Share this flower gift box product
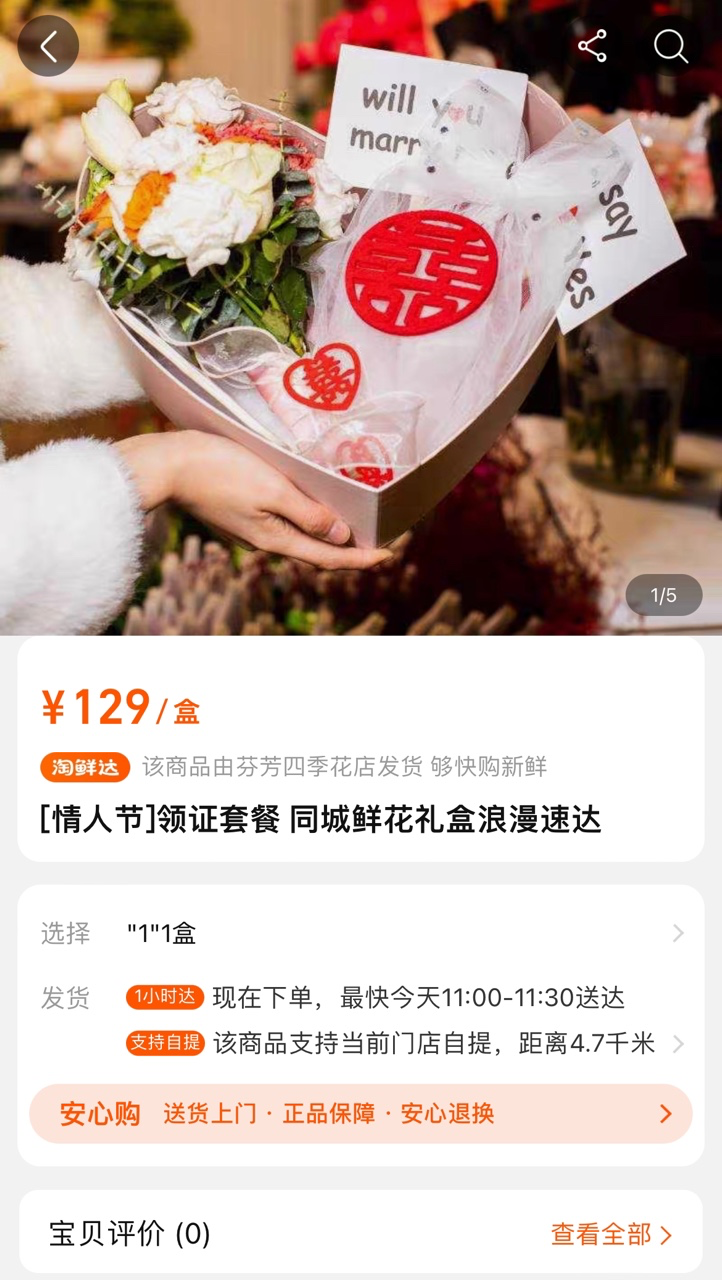Screen dimensions: 722x1280 coord(592,46)
